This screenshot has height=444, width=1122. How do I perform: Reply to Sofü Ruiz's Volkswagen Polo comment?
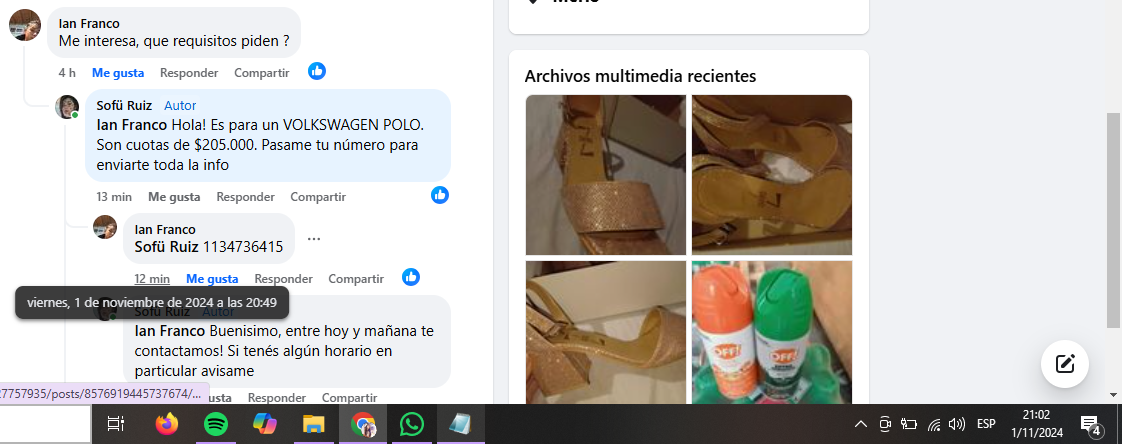tap(245, 197)
